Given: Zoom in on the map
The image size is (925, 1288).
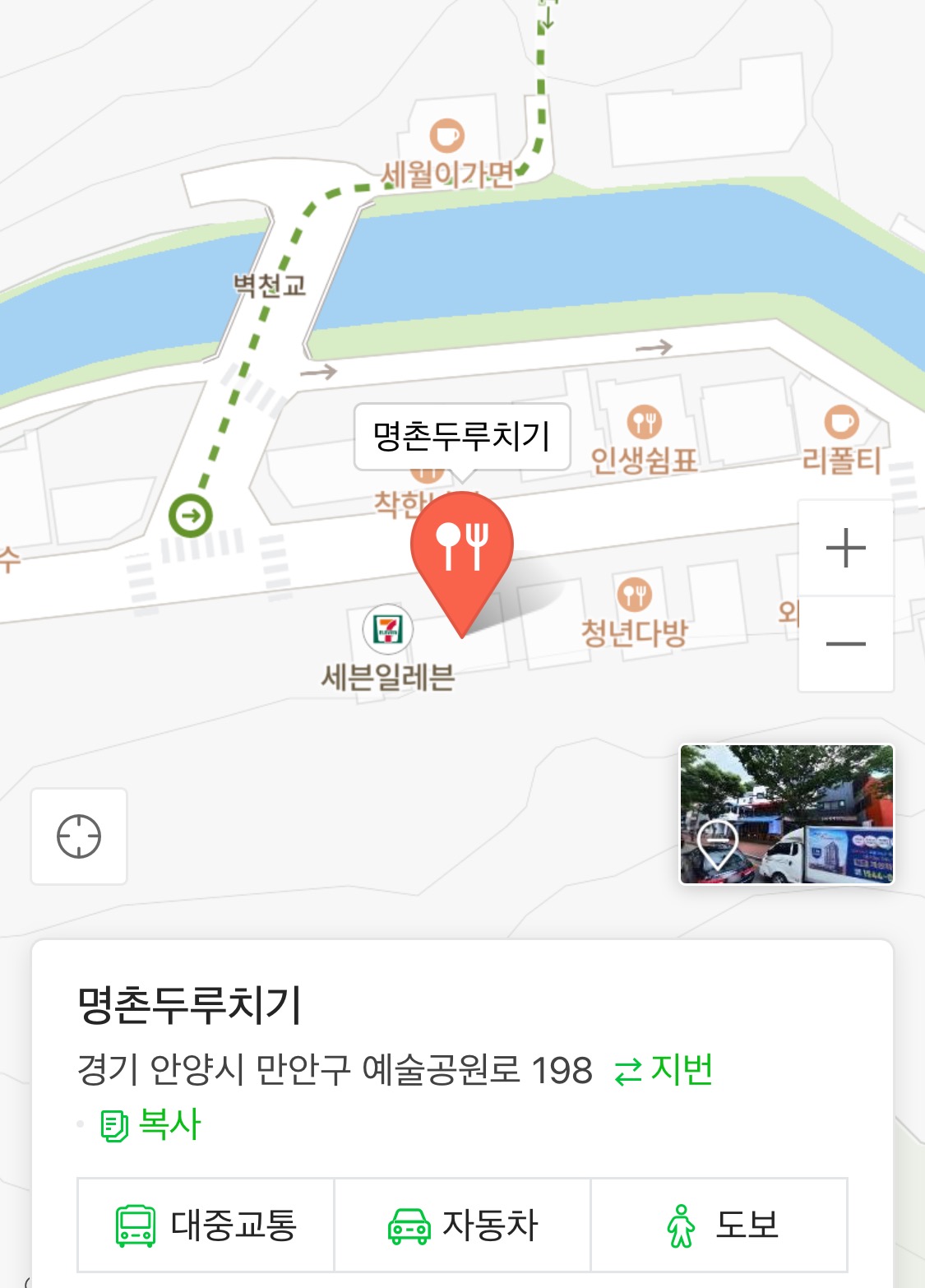Looking at the screenshot, I should [x=845, y=548].
